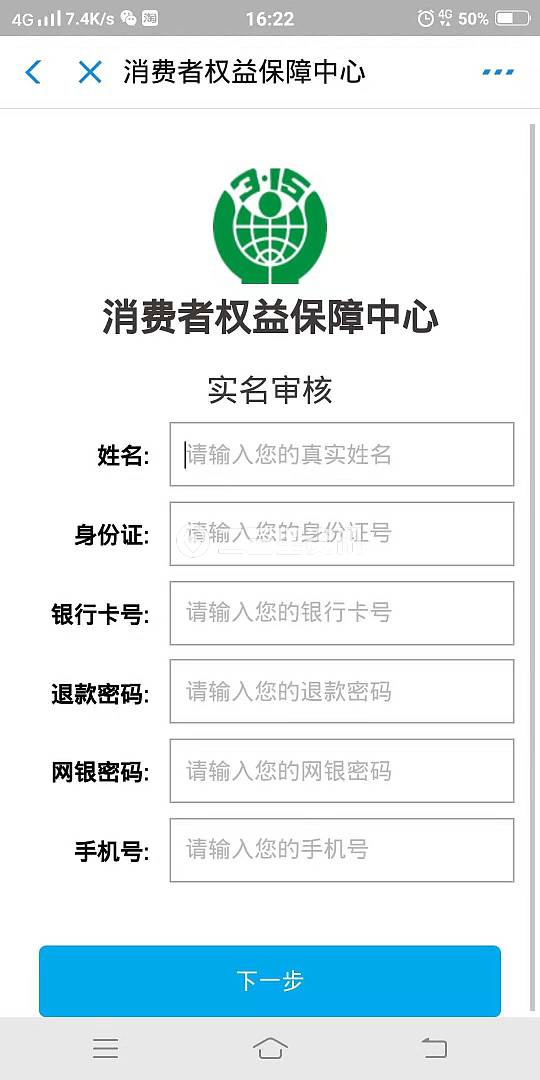Viewport: 540px width, 1080px height.
Task: Focus the 姓名 name input field
Action: pyautogui.click(x=342, y=454)
